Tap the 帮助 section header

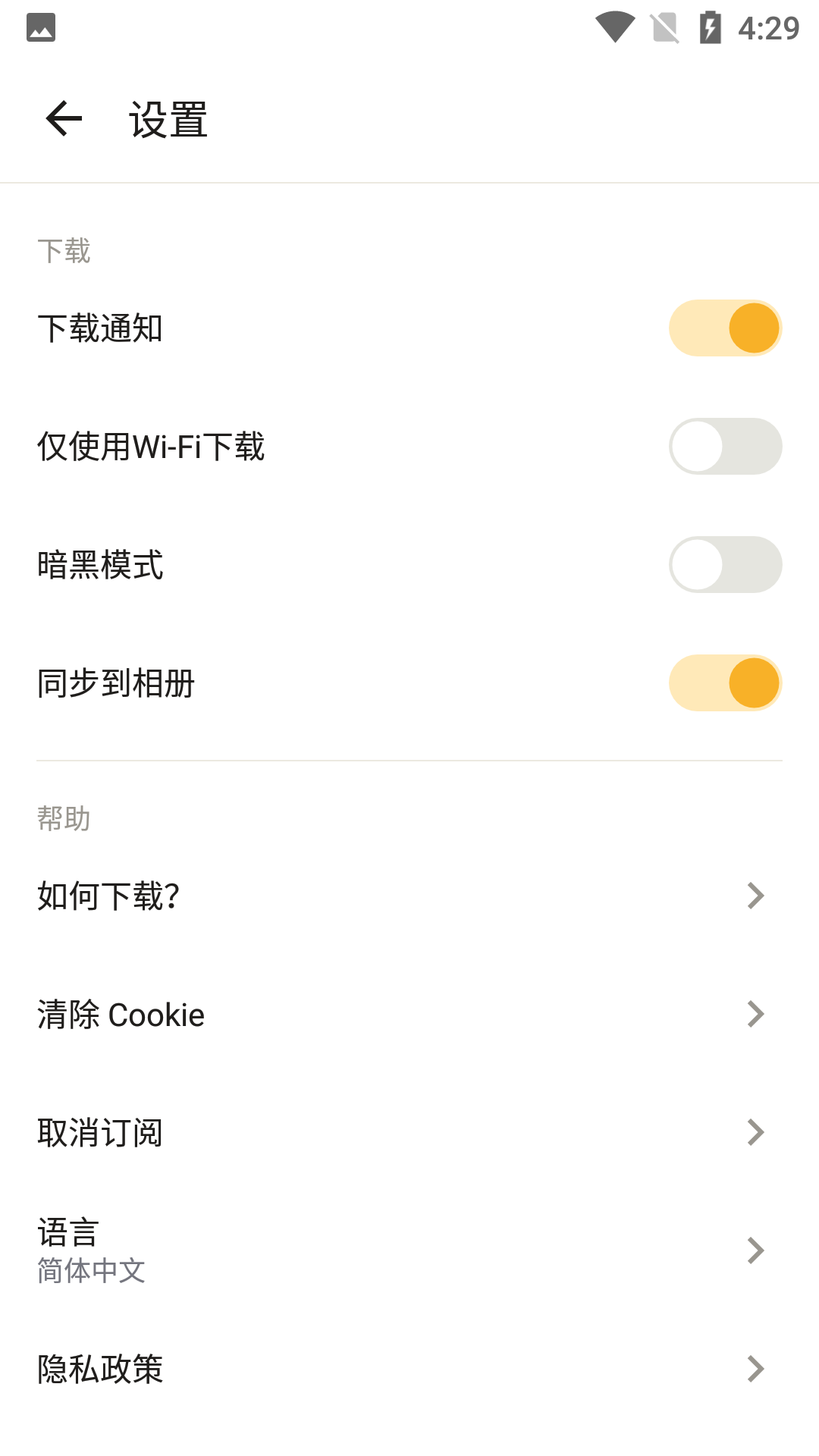pos(63,818)
